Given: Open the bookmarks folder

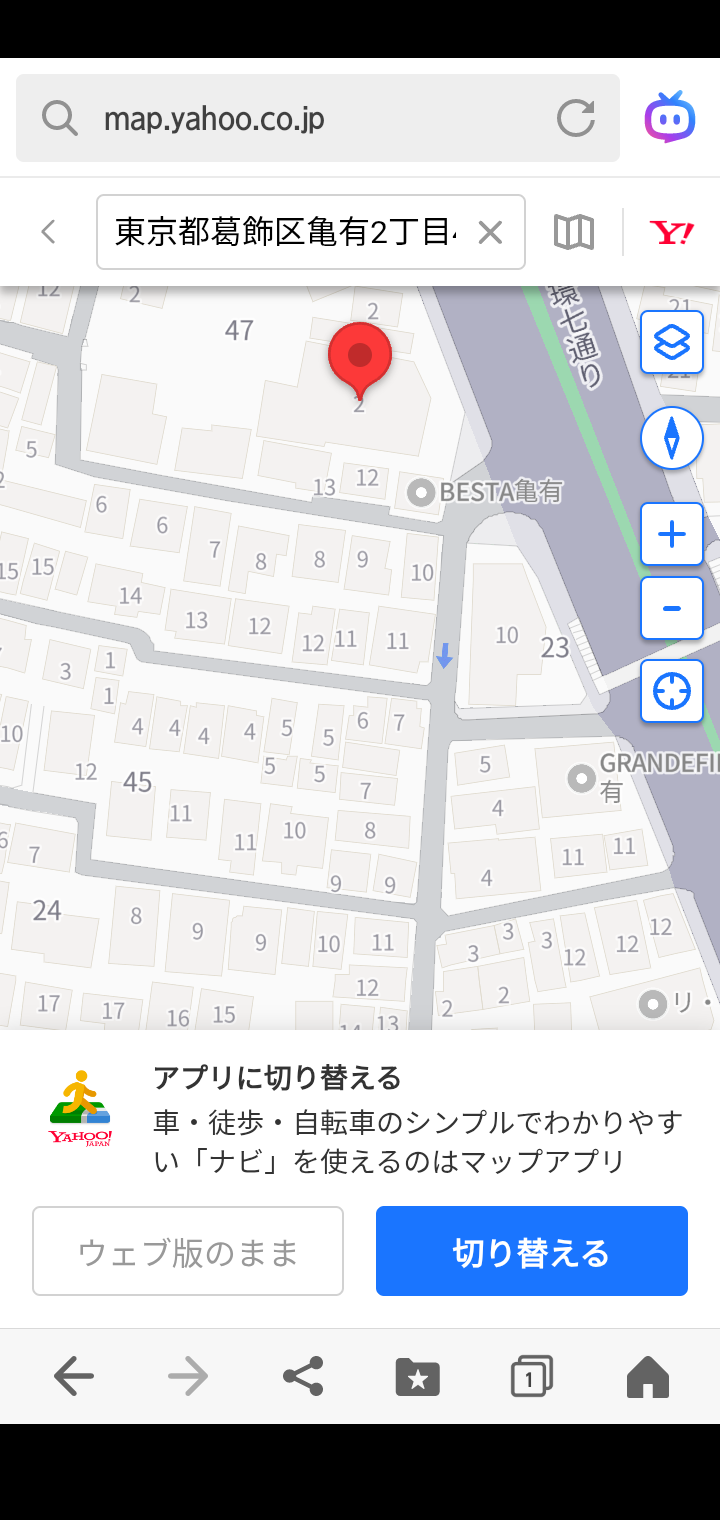Looking at the screenshot, I should point(418,1377).
